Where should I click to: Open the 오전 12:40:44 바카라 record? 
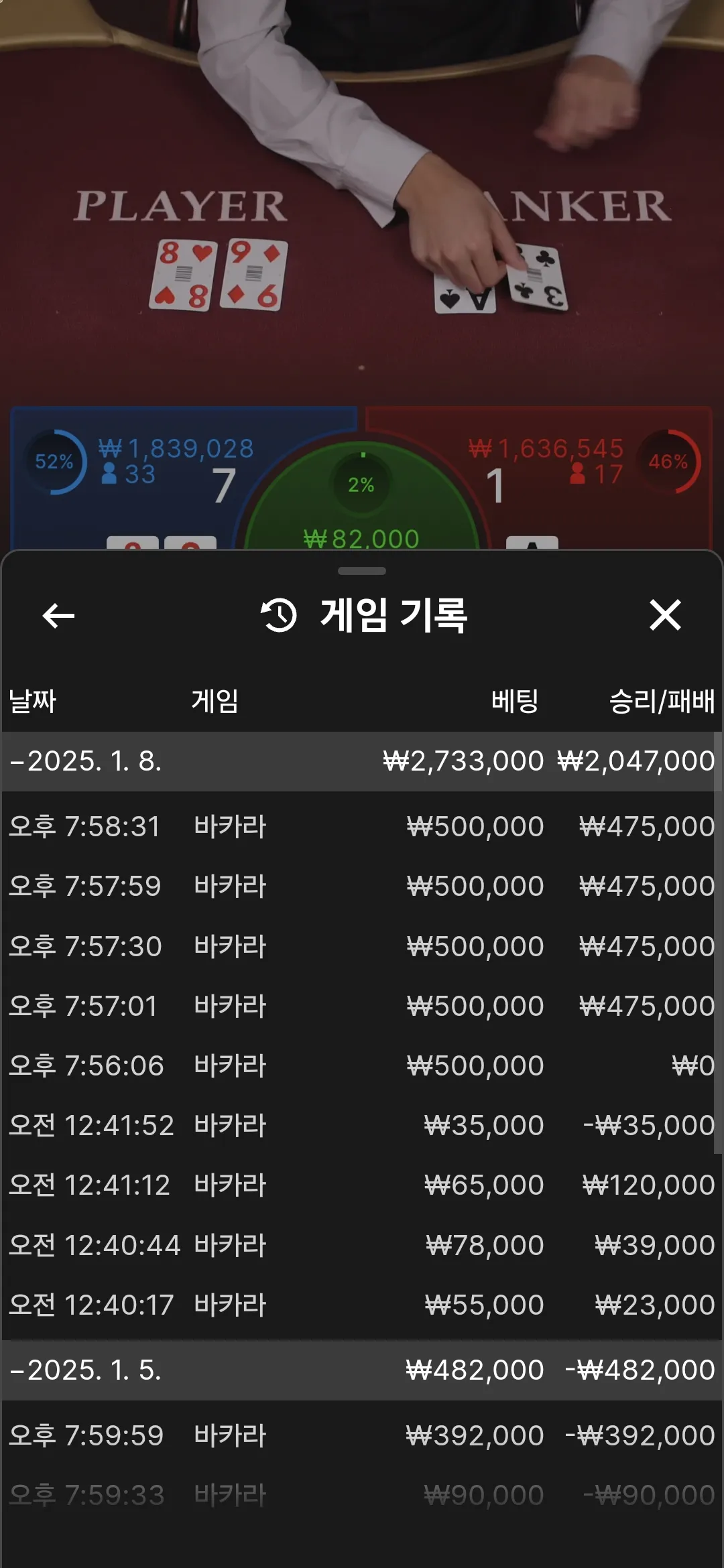(x=361, y=1245)
